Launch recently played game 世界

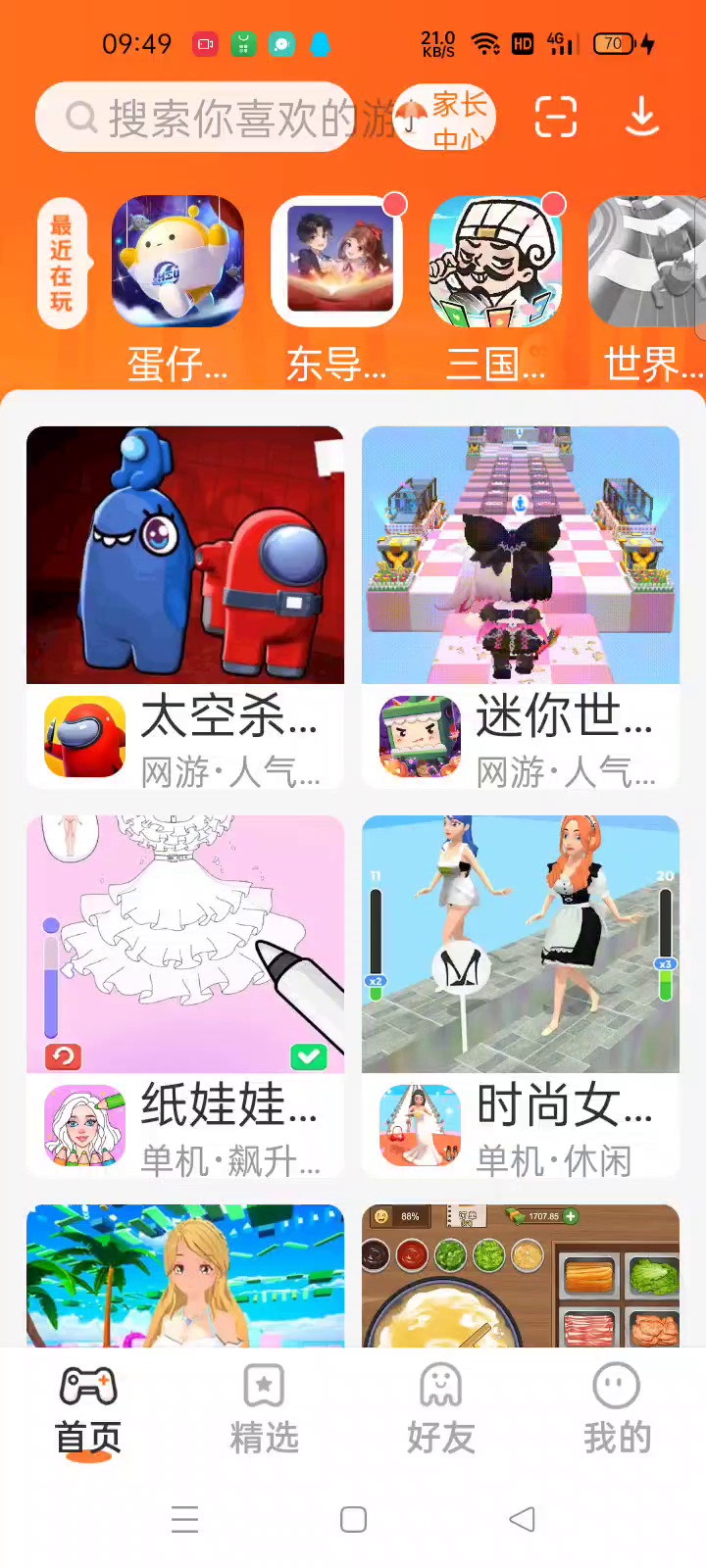(x=647, y=263)
